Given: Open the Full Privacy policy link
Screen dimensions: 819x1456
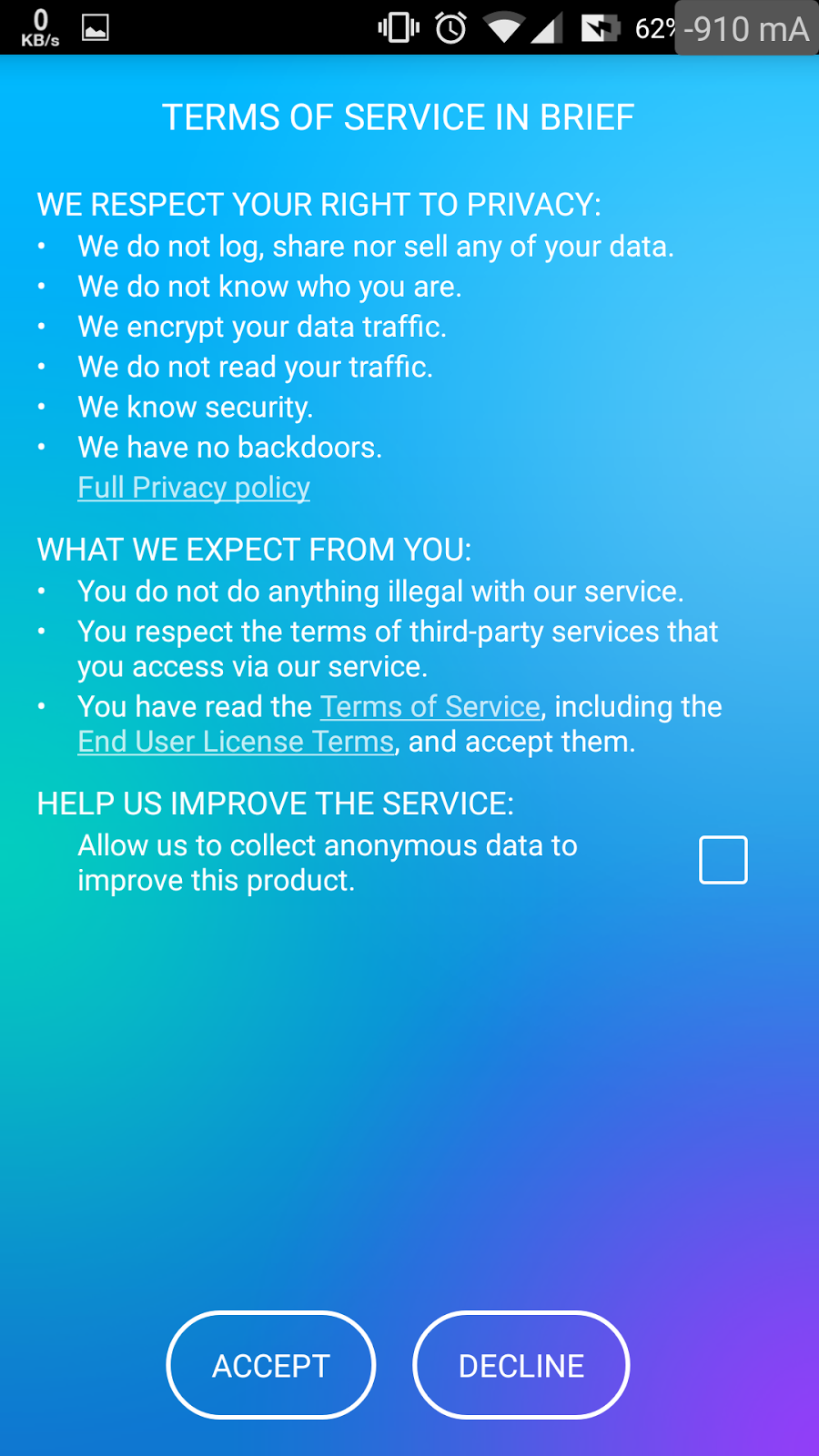Looking at the screenshot, I should pyautogui.click(x=194, y=488).
